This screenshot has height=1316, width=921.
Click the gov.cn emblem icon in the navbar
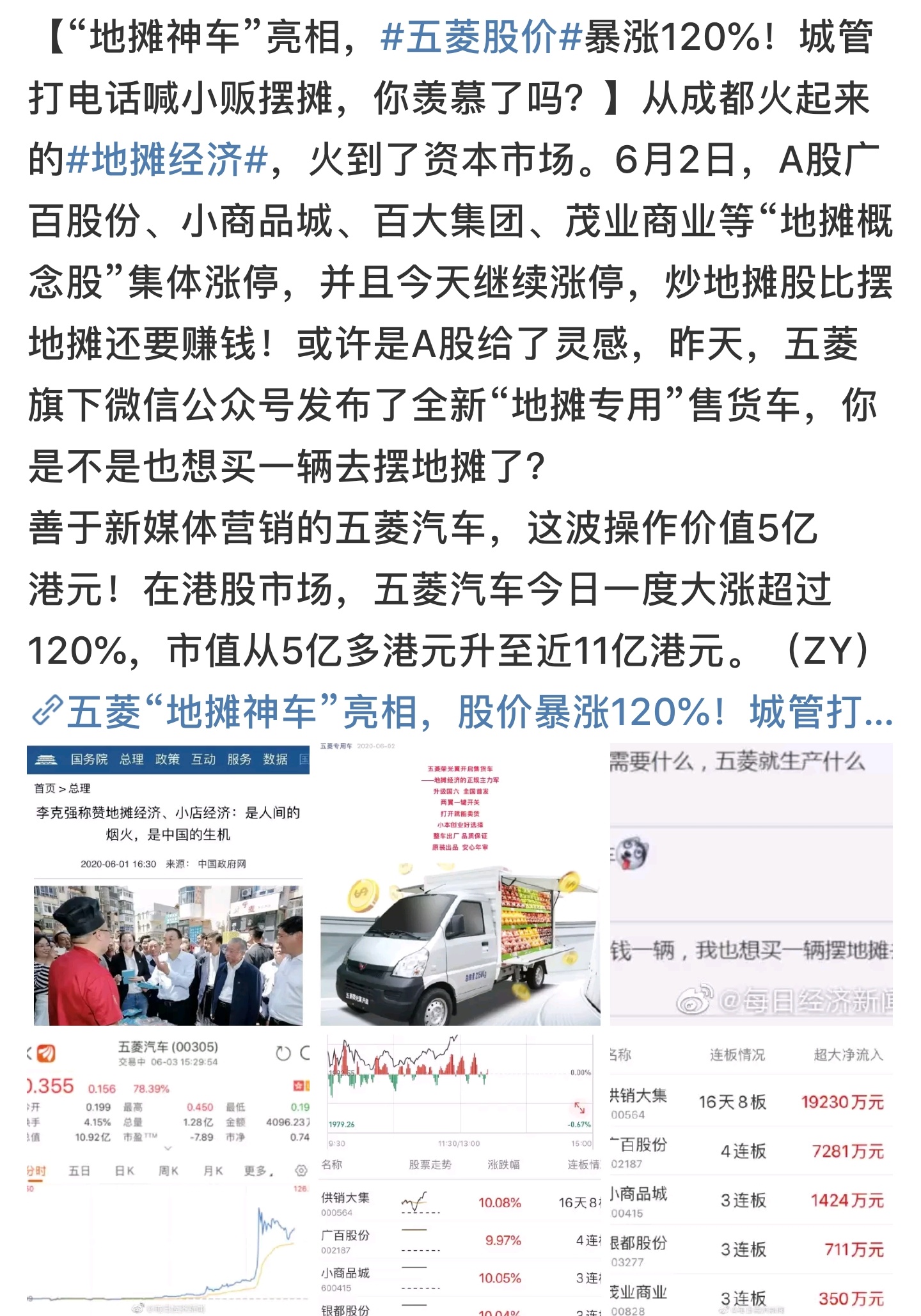pos(46,759)
